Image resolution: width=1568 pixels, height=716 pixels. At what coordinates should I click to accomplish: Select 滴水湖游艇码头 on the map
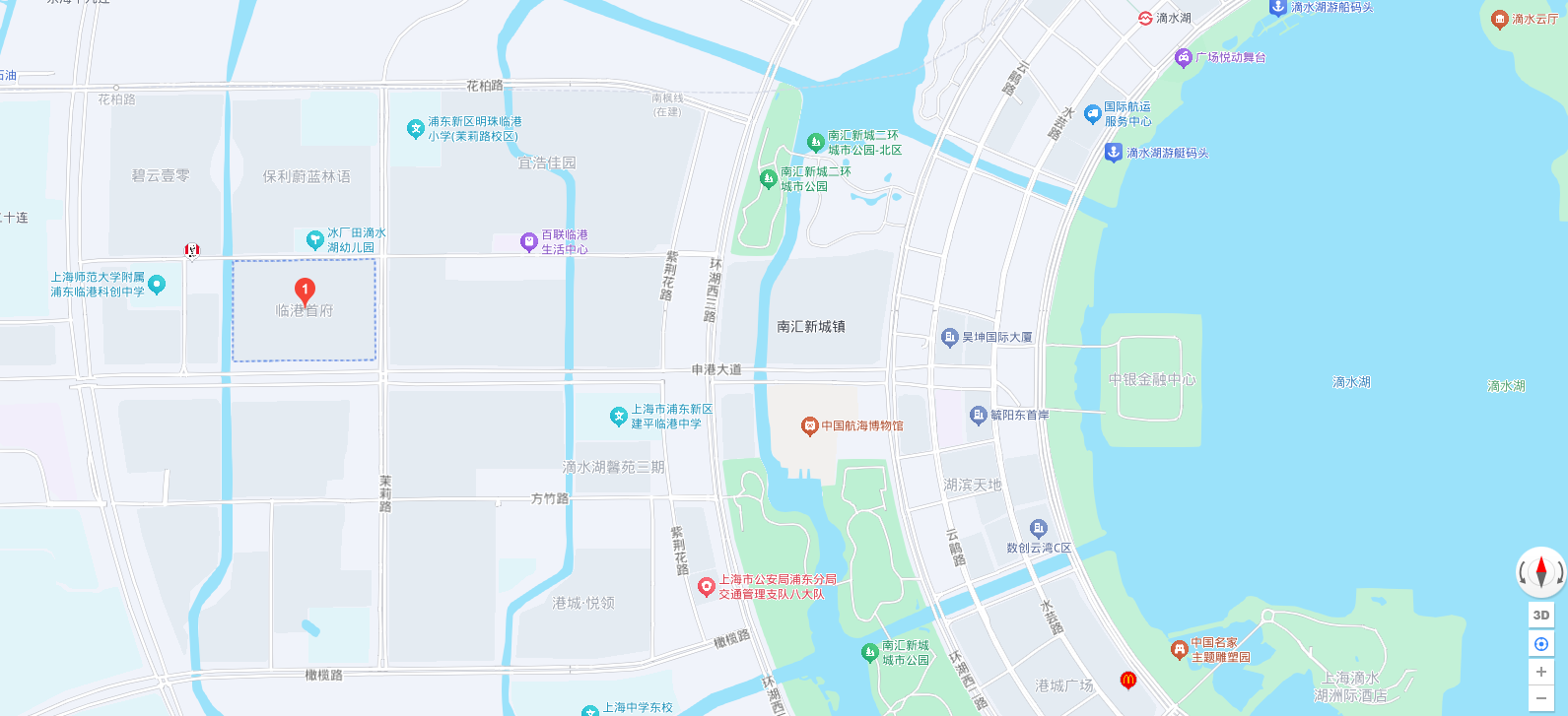coord(1114,153)
